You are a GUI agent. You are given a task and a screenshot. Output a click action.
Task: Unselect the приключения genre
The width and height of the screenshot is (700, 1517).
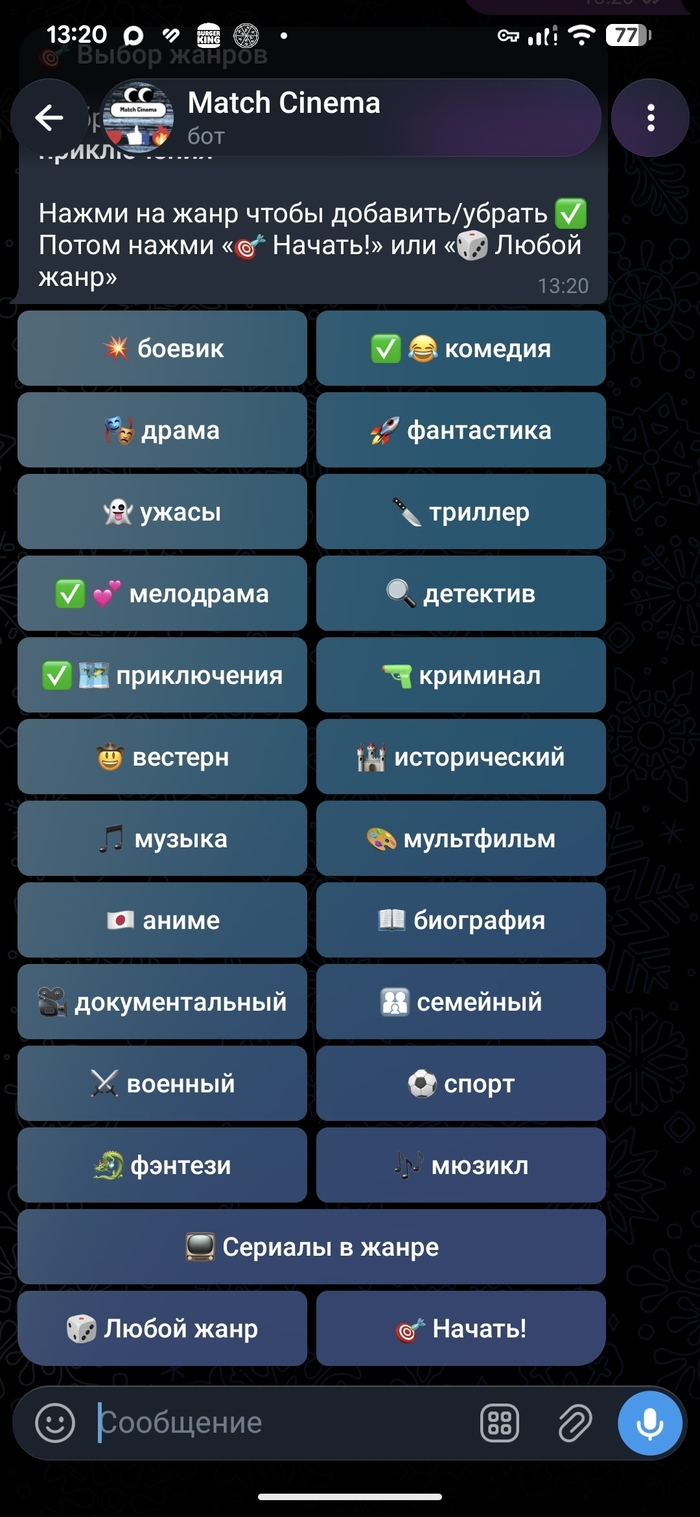coord(162,675)
